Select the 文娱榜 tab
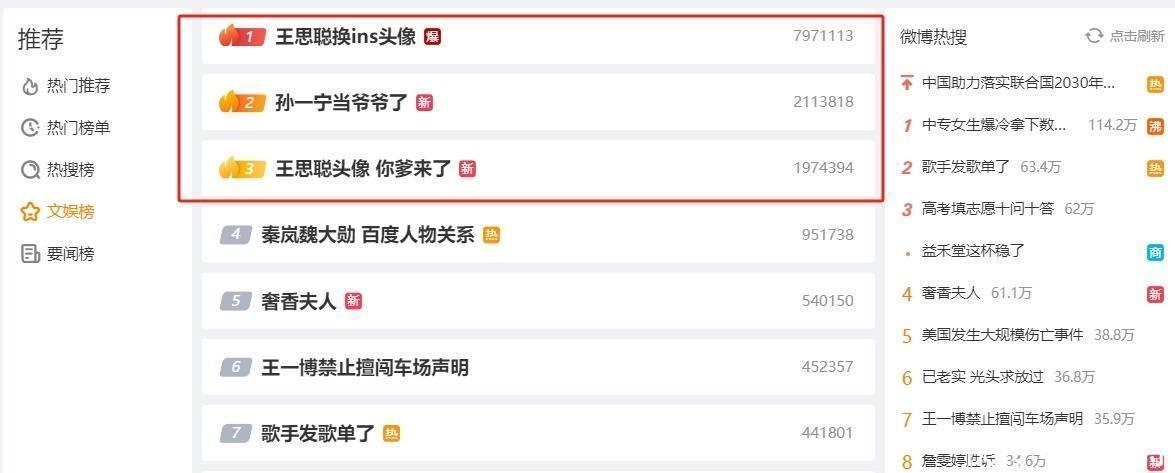The width and height of the screenshot is (1175, 473). 70,212
